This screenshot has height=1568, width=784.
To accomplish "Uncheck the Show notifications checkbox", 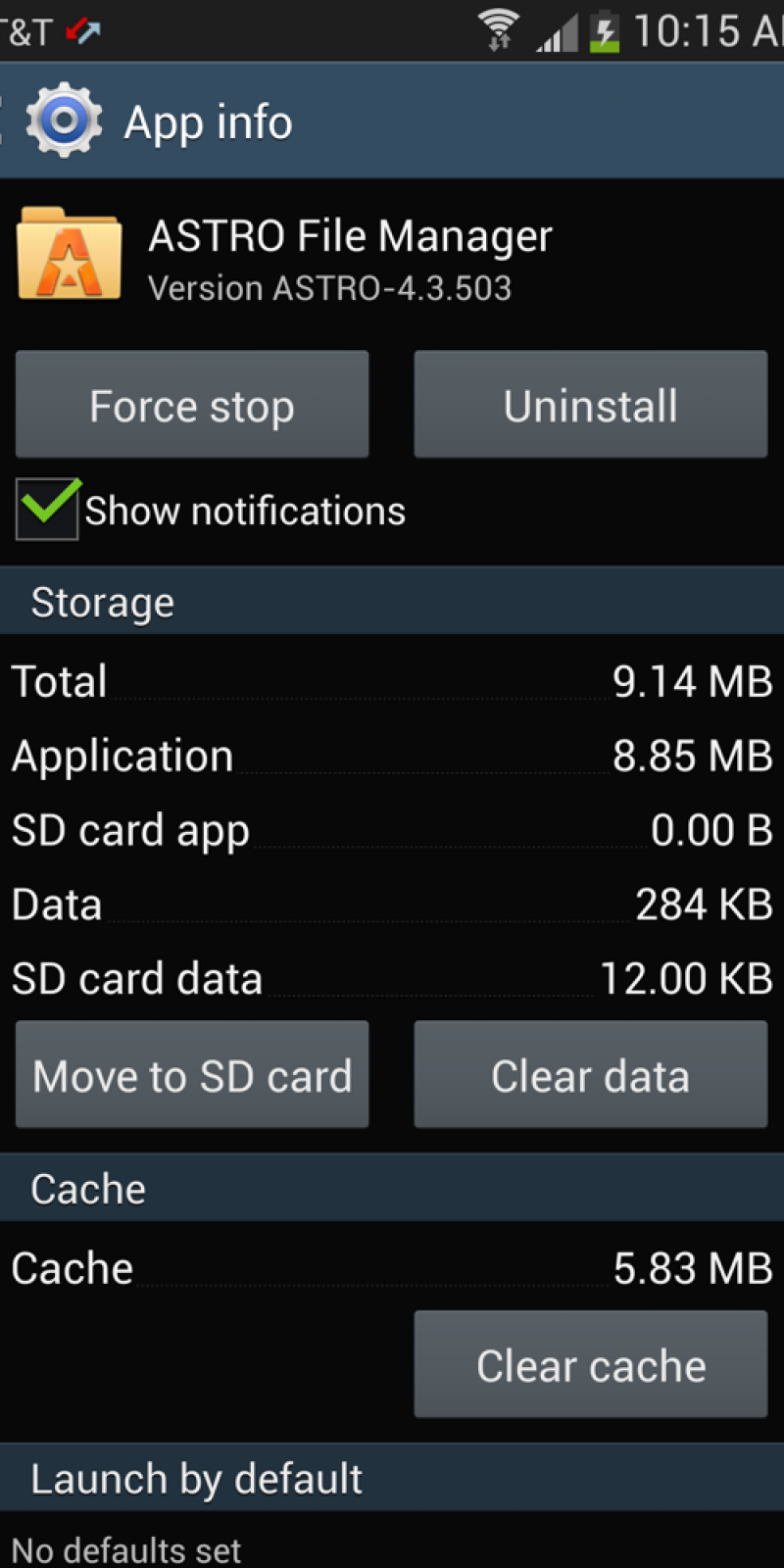I will tap(47, 510).
